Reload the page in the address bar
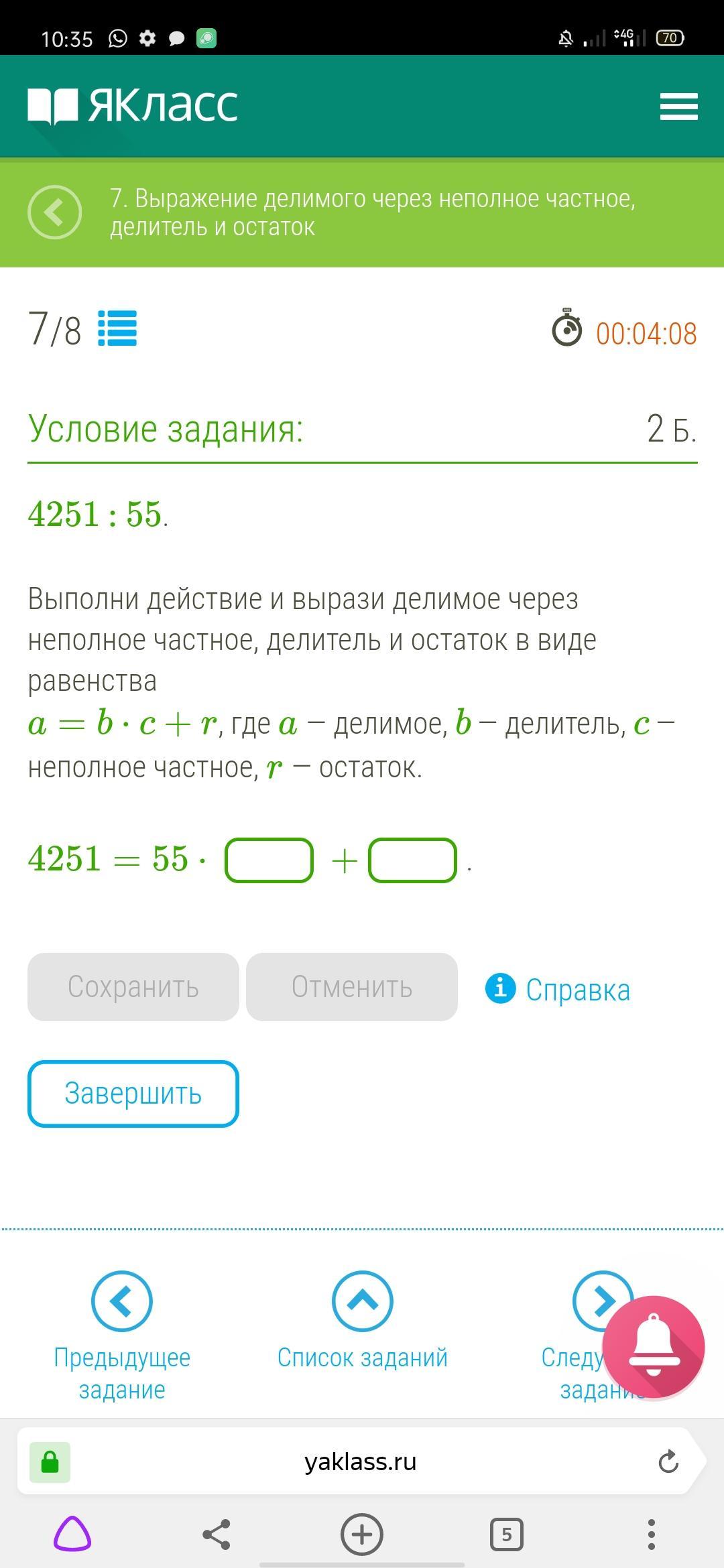 click(x=668, y=1461)
